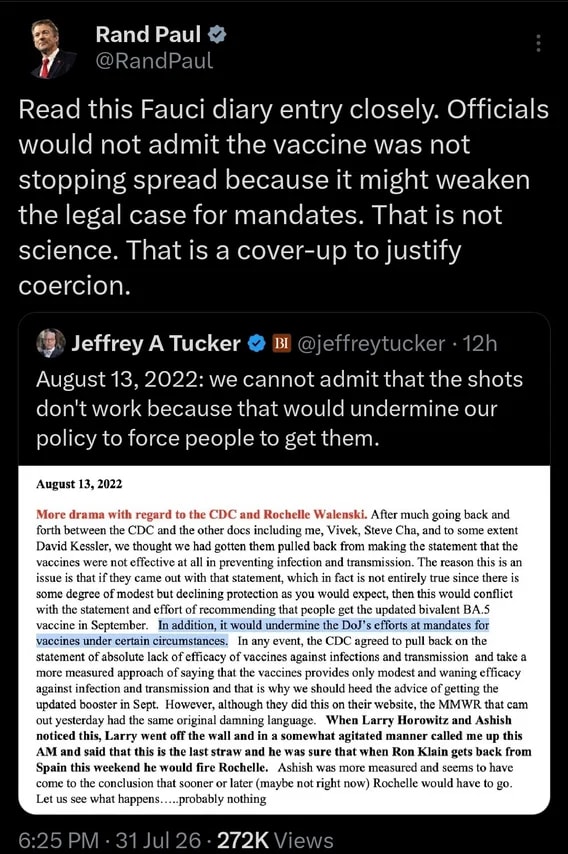Open Jeffrey A Tucker's avatar
The height and width of the screenshot is (854, 568).
pos(50,343)
